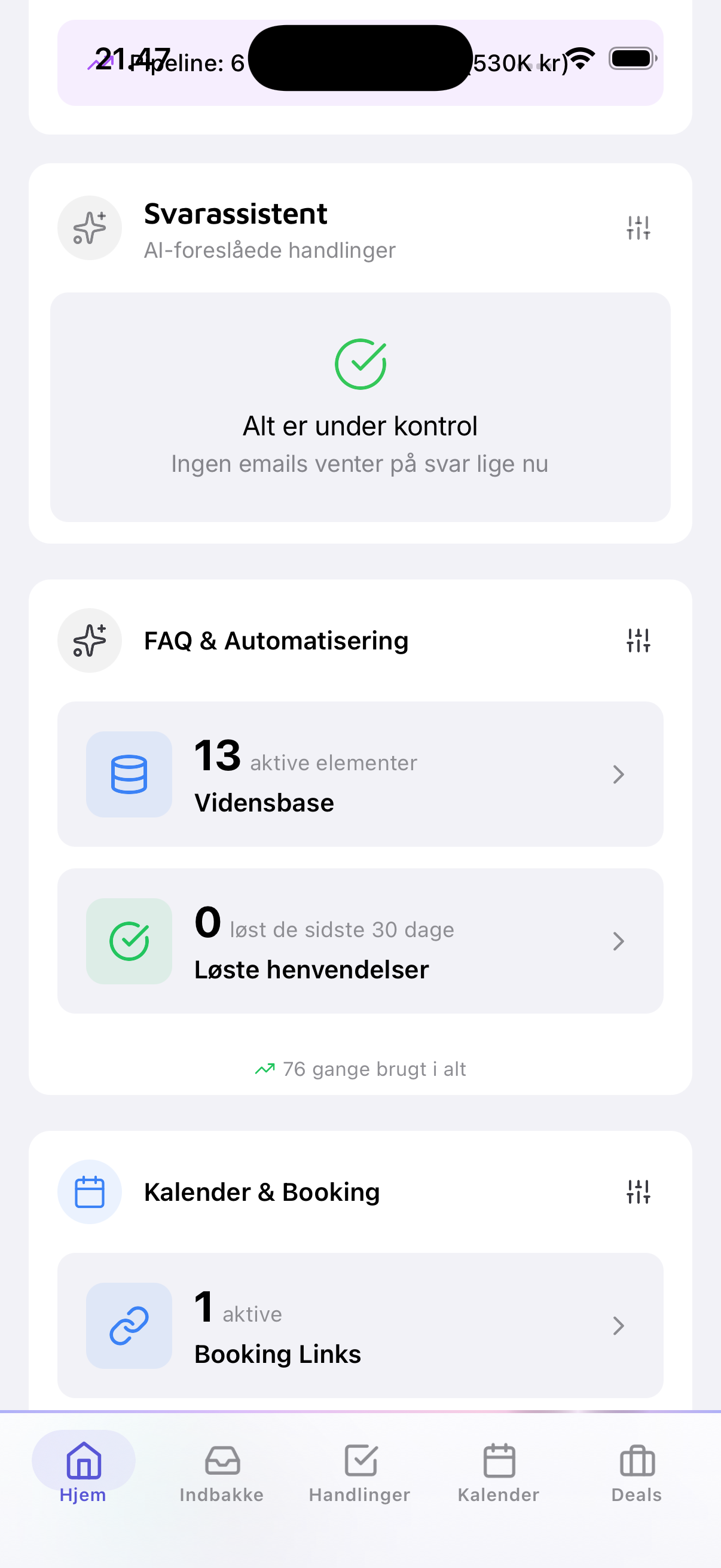Open the Kalender icon in bottom navigation
This screenshot has width=721, height=1568.
pos(499,1461)
